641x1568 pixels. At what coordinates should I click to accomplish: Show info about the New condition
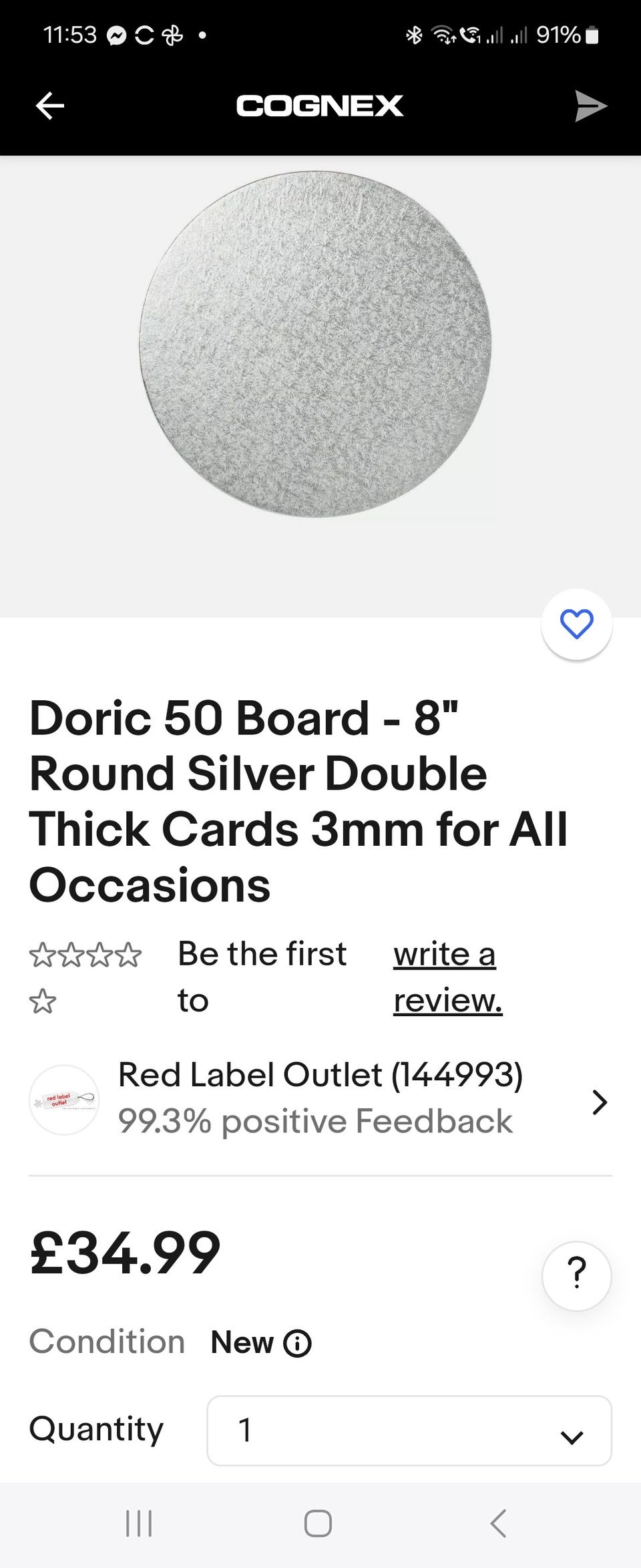(x=298, y=1343)
